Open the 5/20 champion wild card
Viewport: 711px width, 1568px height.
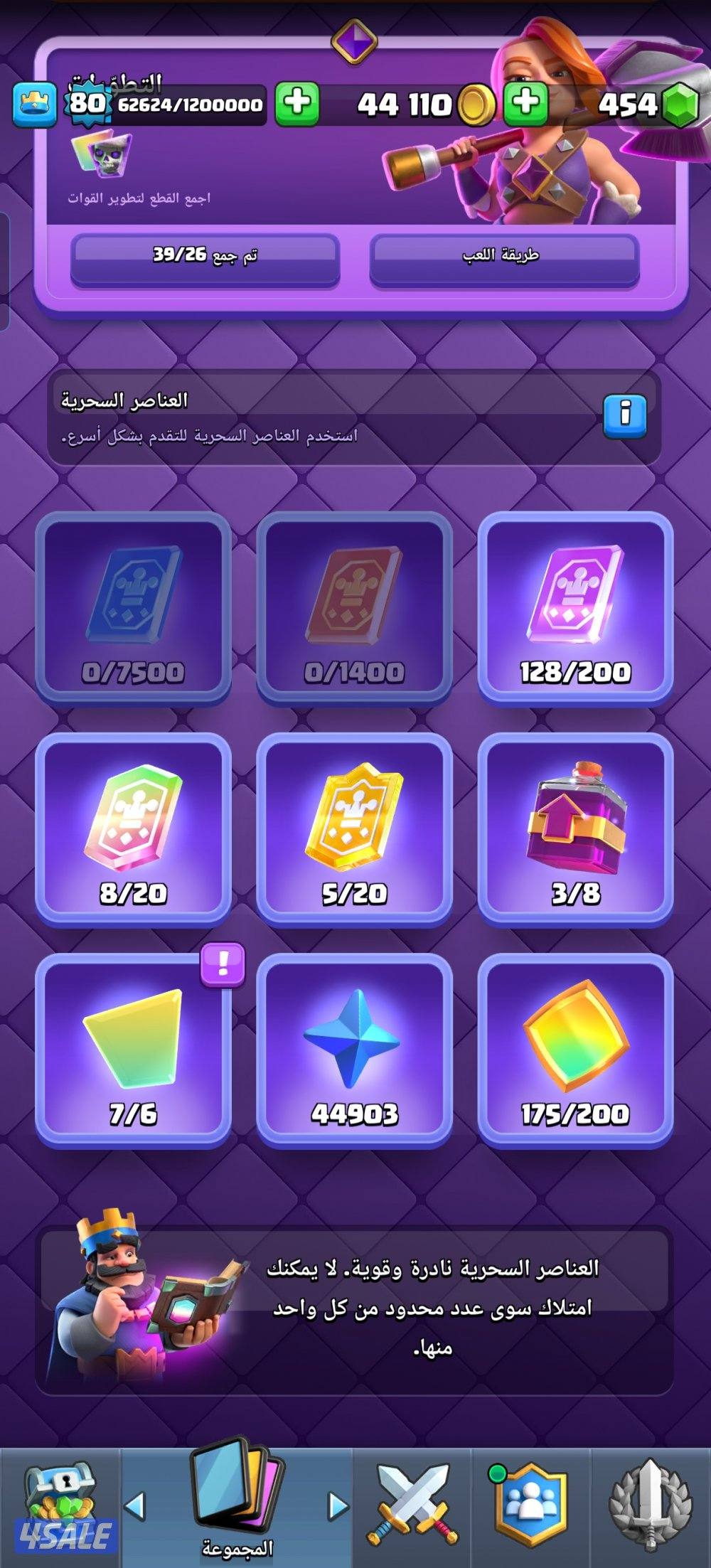(x=354, y=828)
